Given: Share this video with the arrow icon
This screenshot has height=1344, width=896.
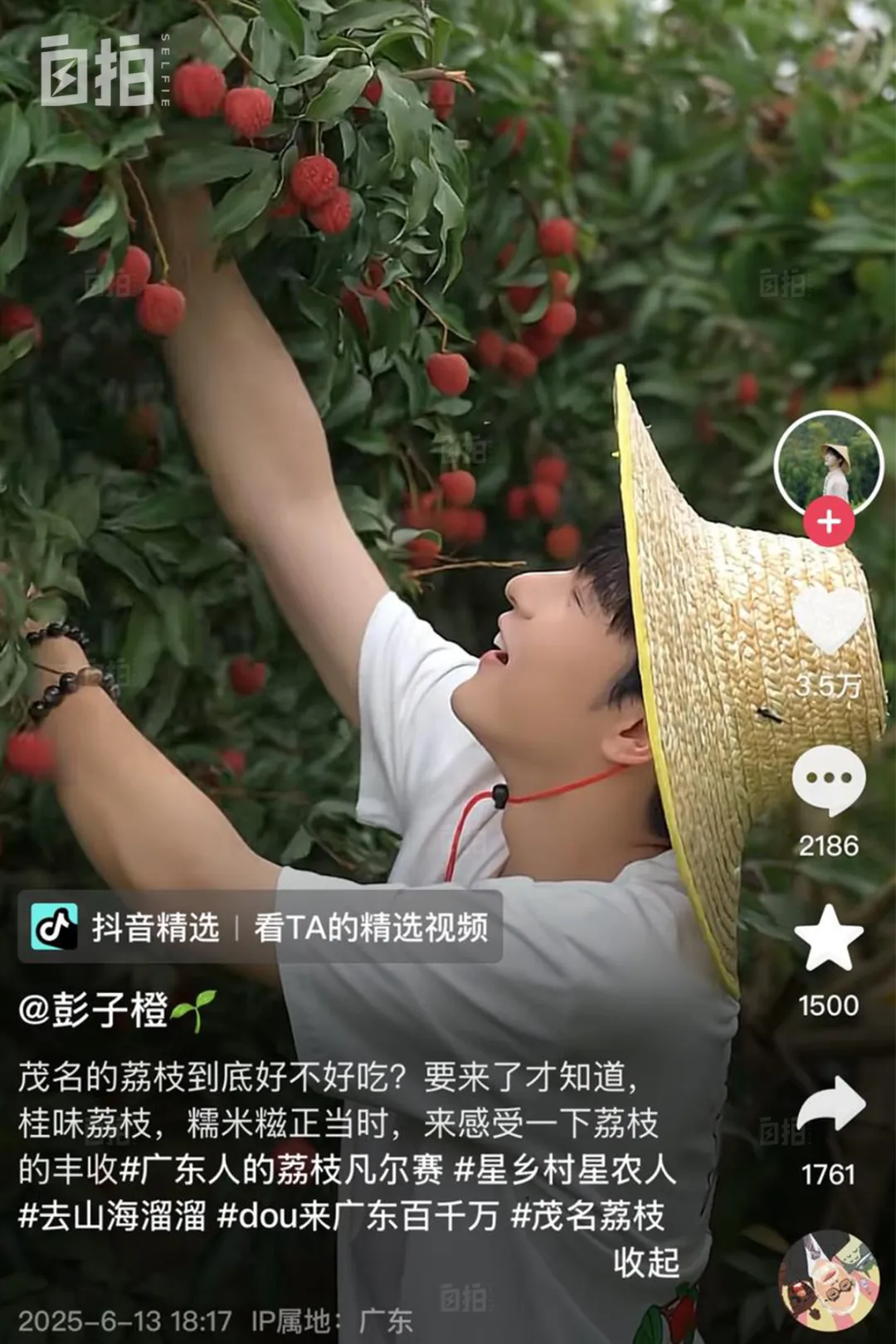Looking at the screenshot, I should tap(830, 1105).
